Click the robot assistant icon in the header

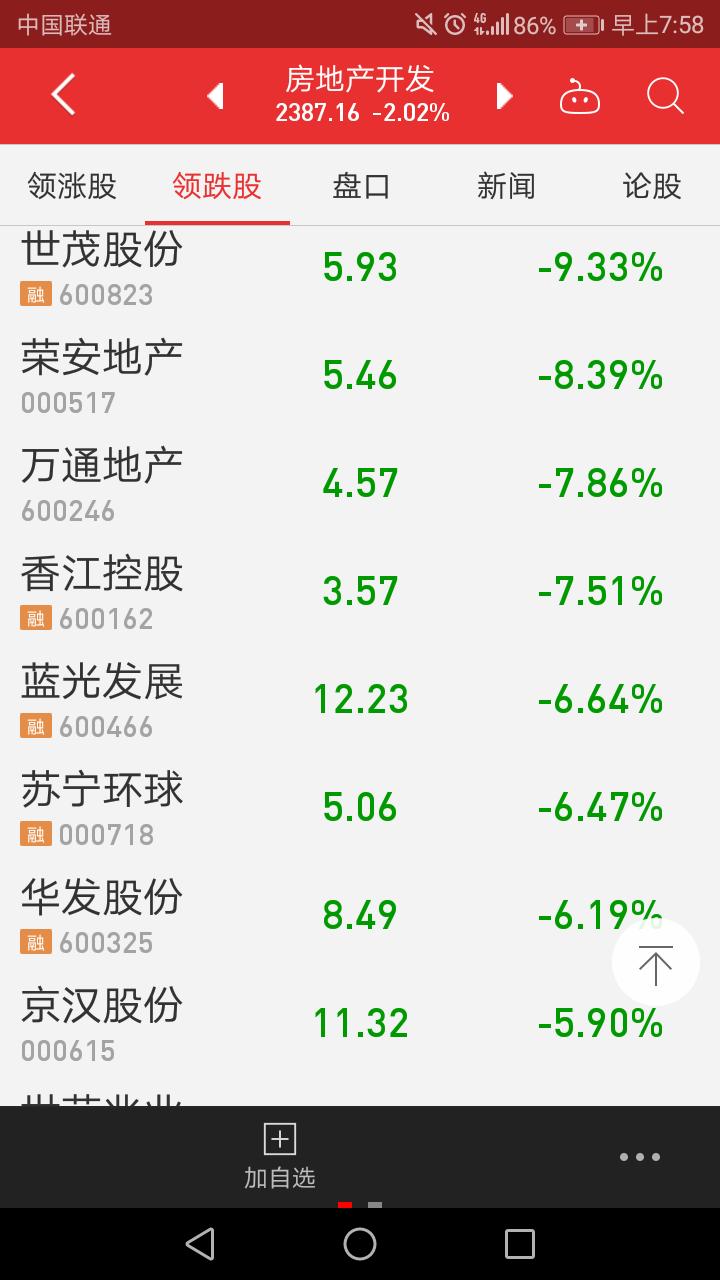coord(580,96)
